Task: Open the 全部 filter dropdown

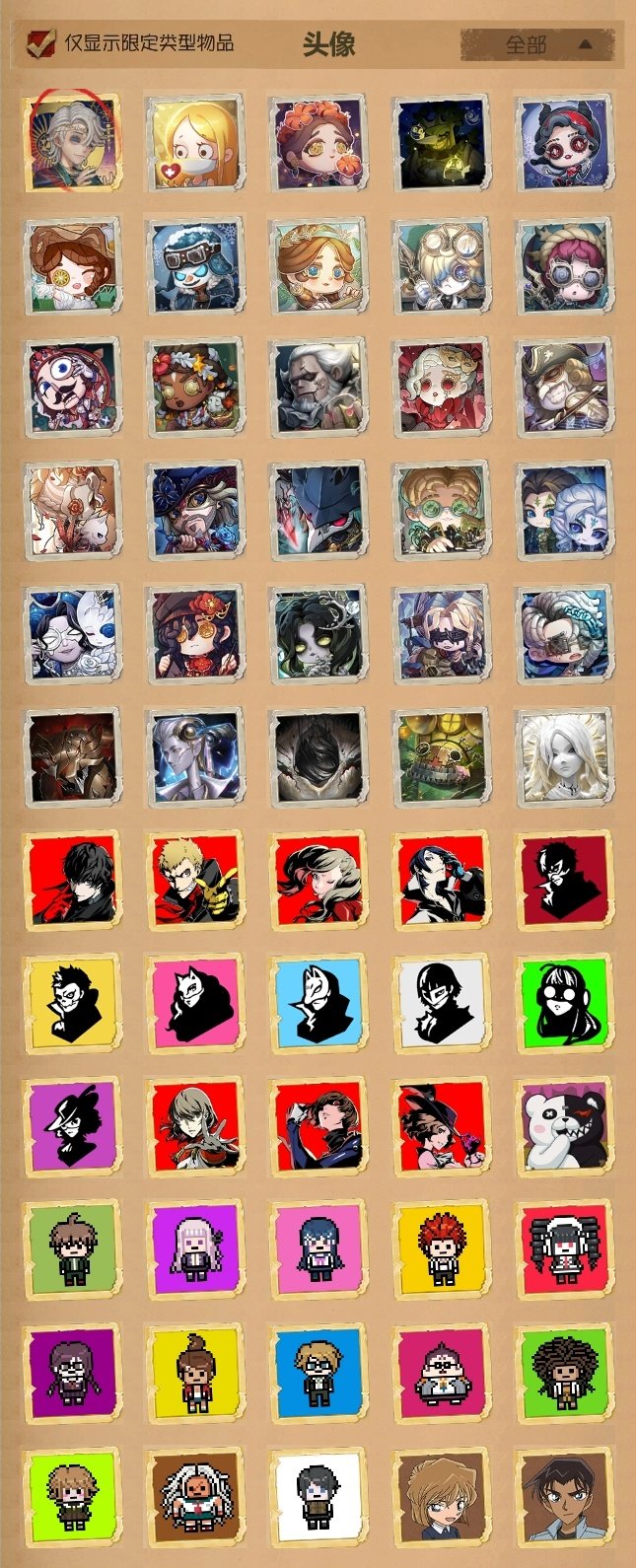Action: [535, 44]
